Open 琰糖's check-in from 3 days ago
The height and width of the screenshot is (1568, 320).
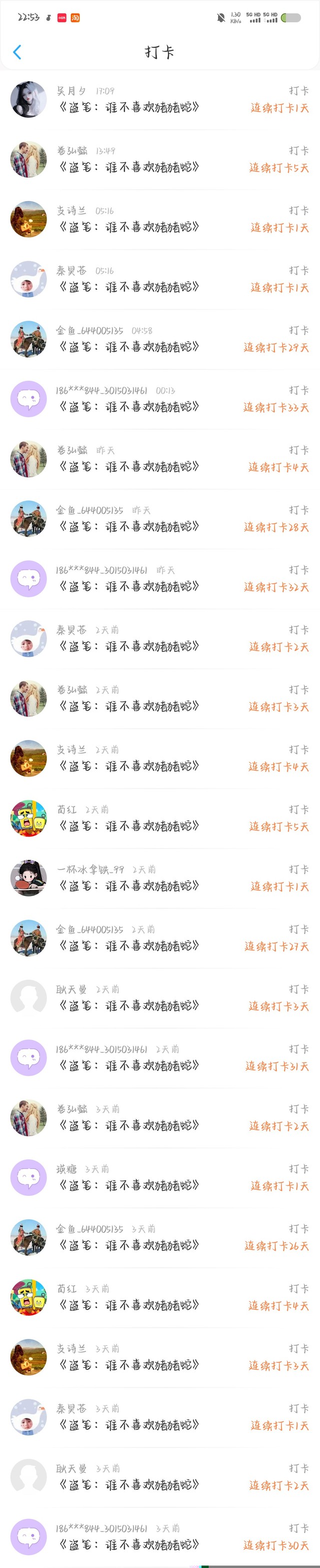pyautogui.click(x=159, y=1178)
